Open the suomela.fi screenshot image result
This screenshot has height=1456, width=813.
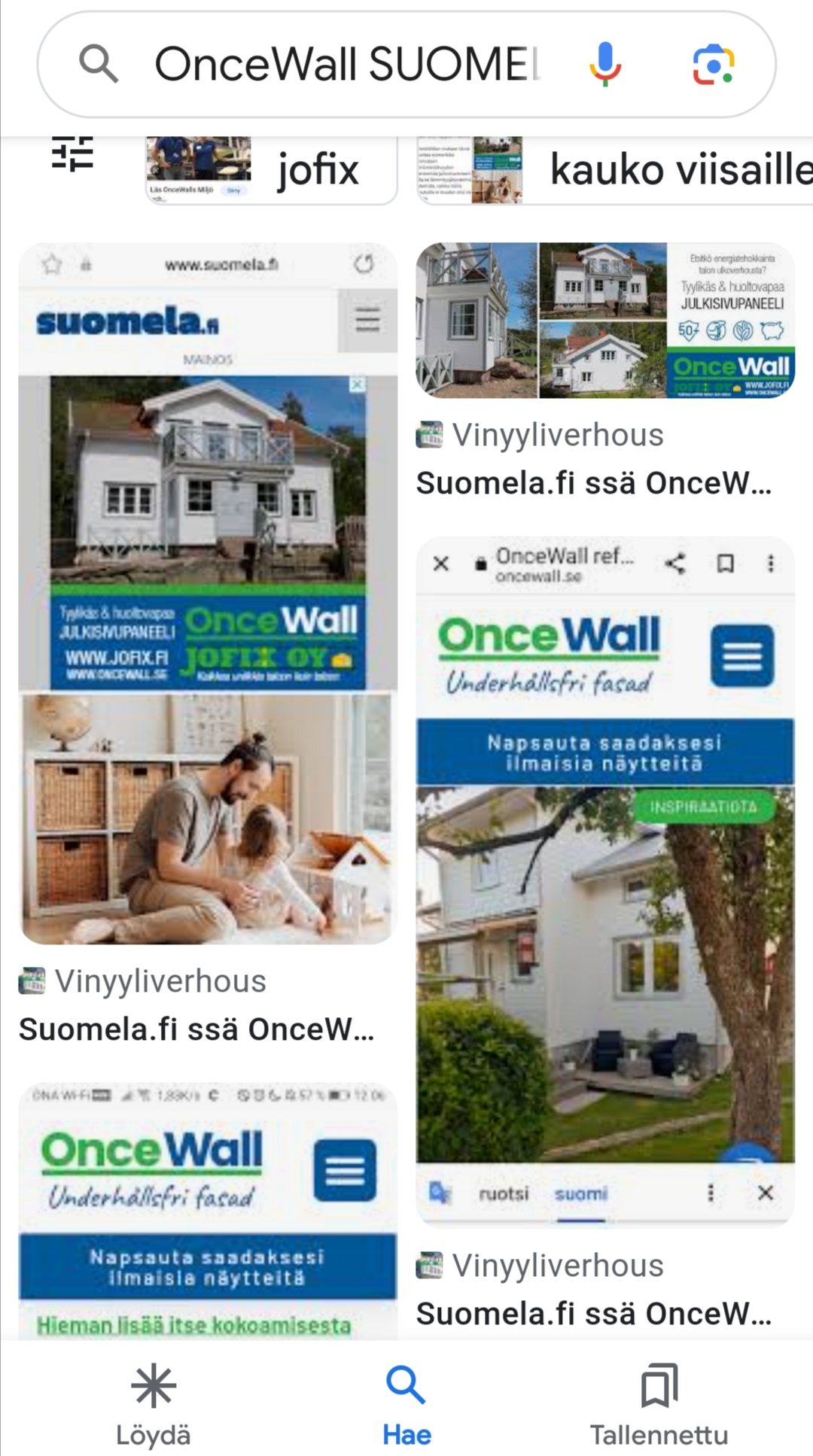(x=208, y=593)
